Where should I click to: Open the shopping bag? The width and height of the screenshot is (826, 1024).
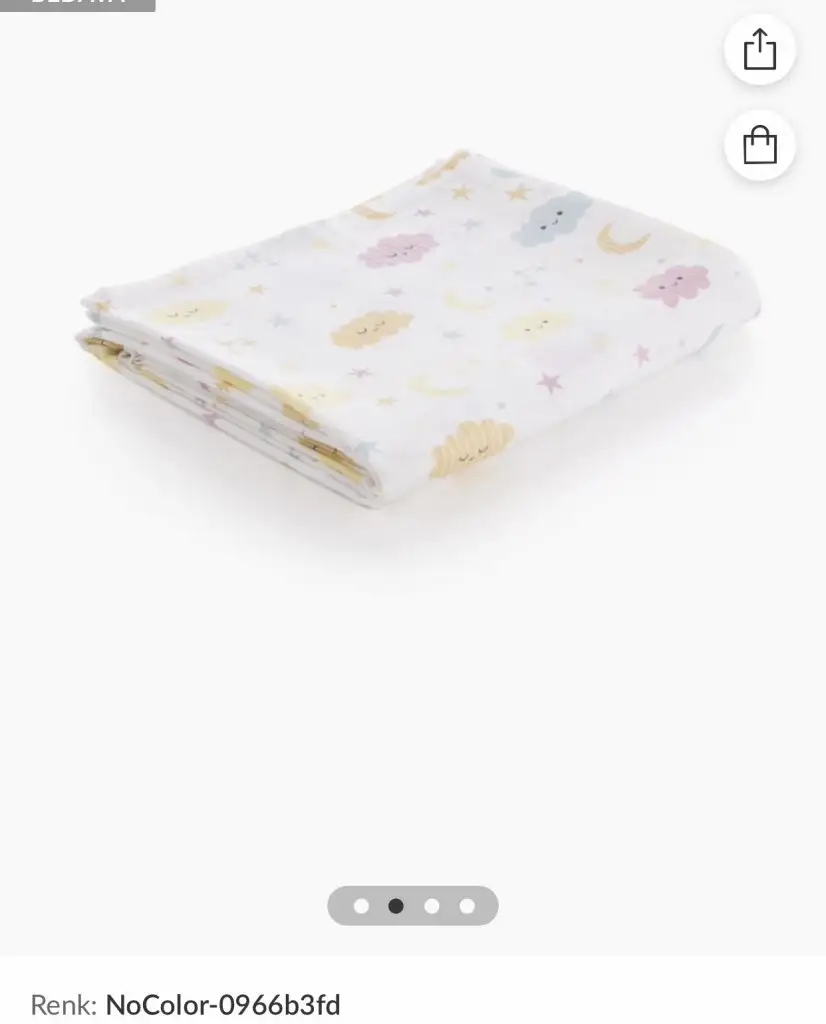tap(759, 145)
